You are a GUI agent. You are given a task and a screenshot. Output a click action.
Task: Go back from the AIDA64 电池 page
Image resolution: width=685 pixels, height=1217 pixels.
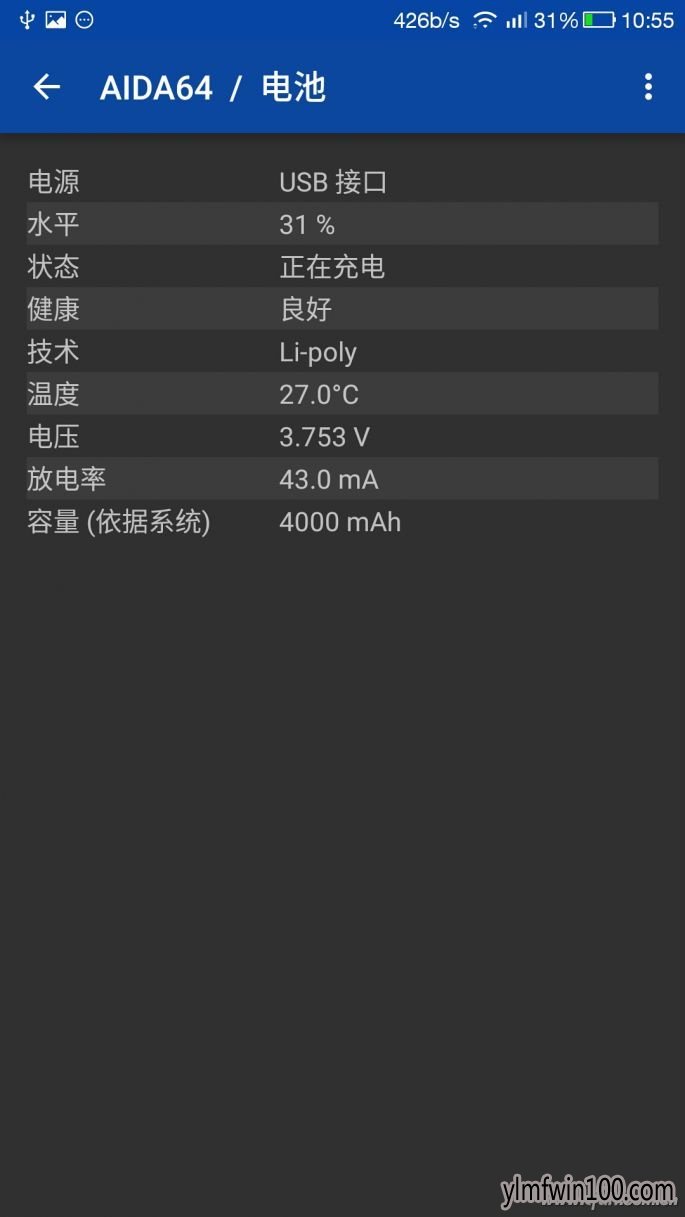[x=47, y=87]
